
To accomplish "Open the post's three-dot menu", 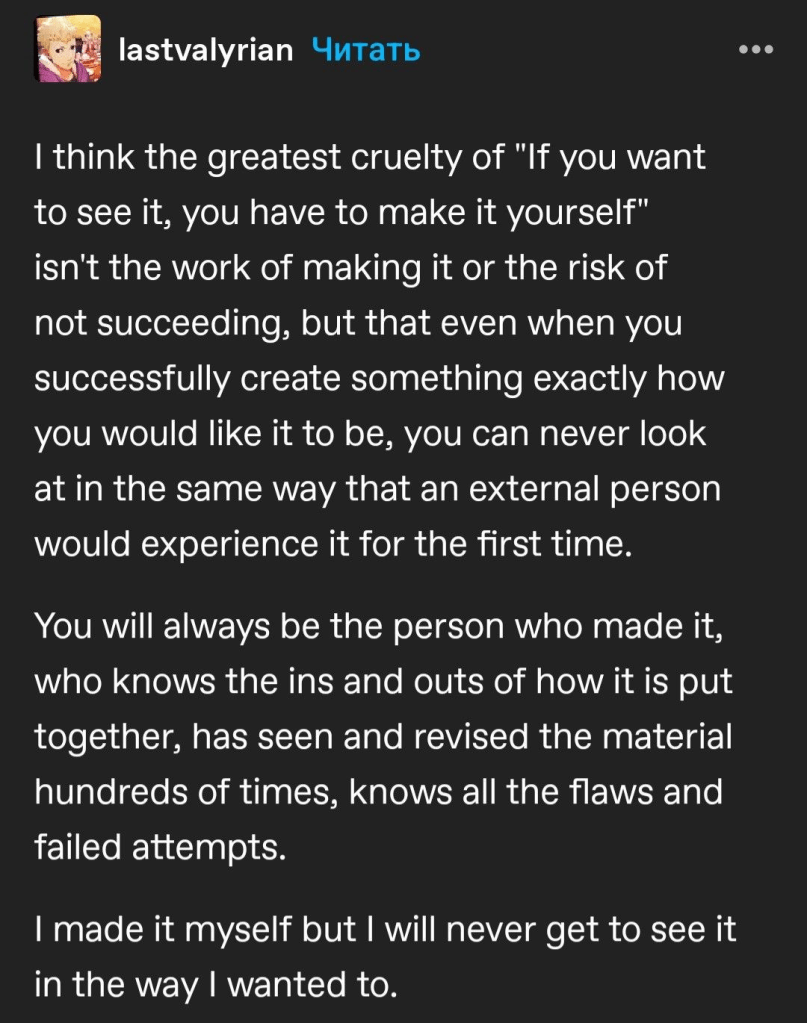I will (755, 49).
